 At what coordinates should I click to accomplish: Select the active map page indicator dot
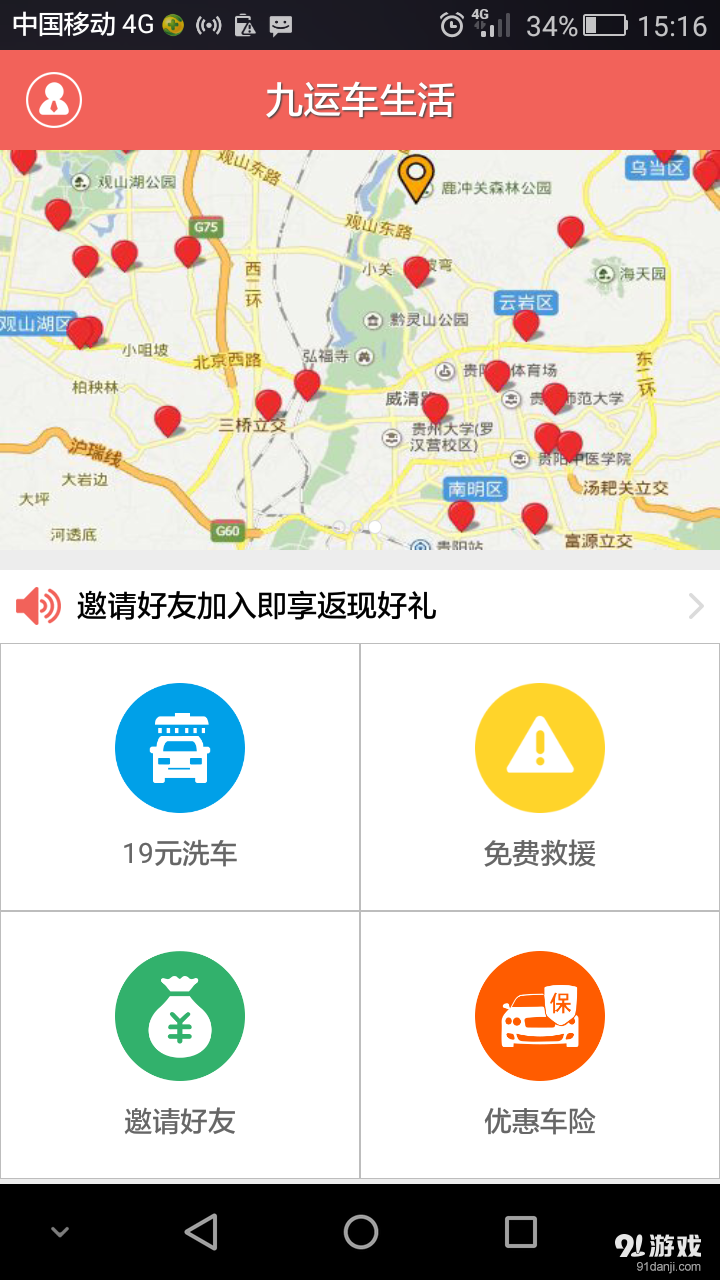(374, 525)
